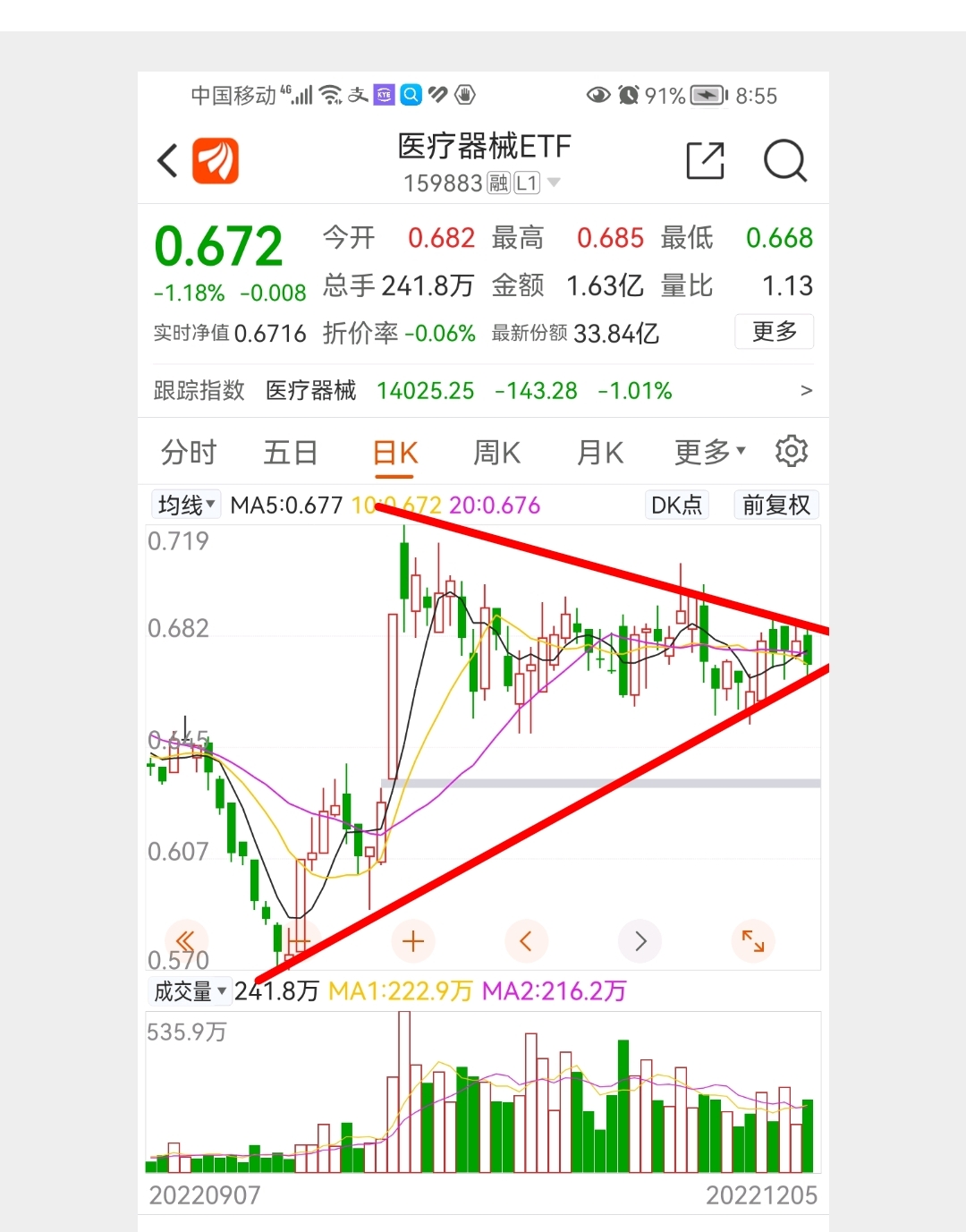Viewport: 966px width, 1232px height.
Task: Select the 分时 intraday tab
Action: click(x=189, y=453)
